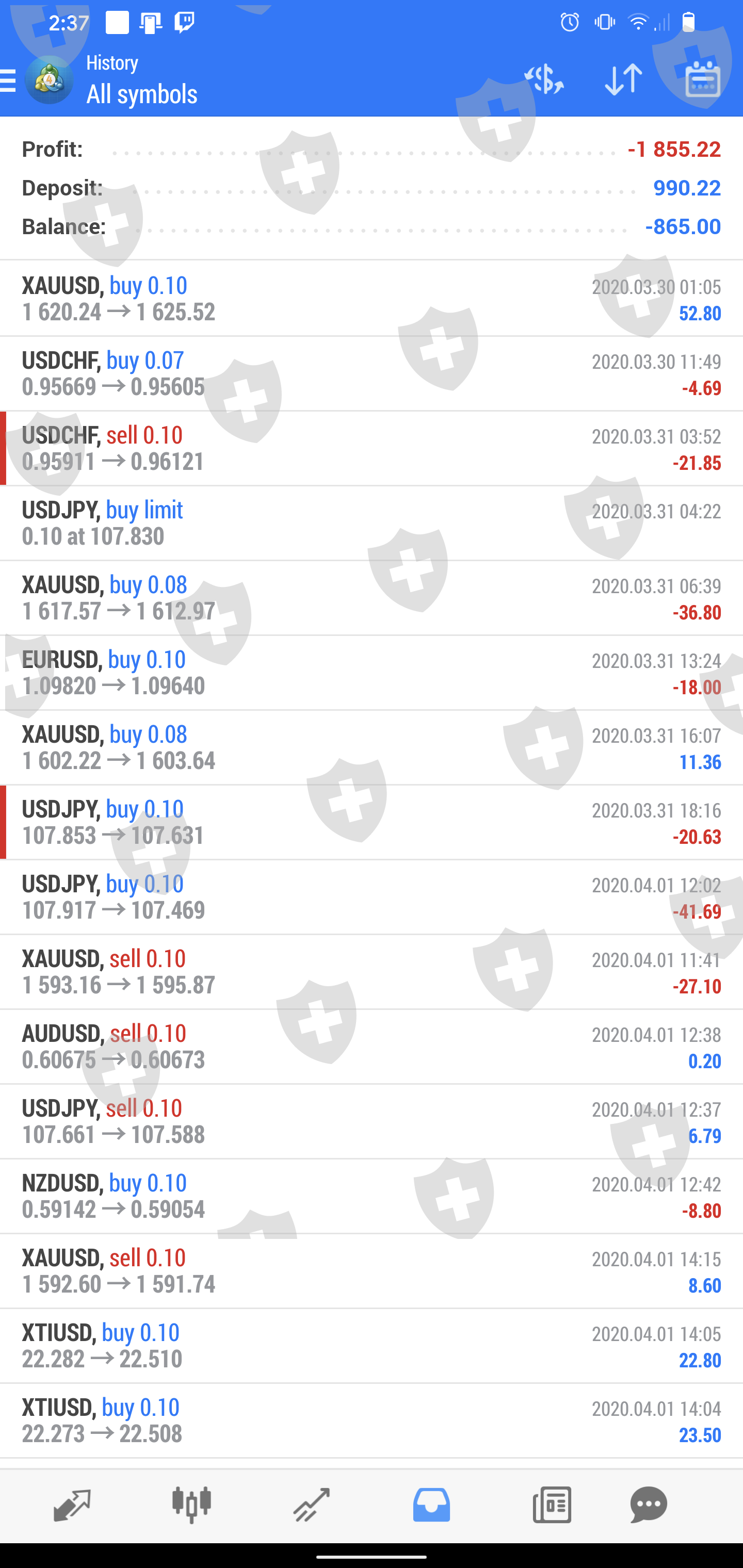
Task: Switch to the Chart tab
Action: point(191,1505)
